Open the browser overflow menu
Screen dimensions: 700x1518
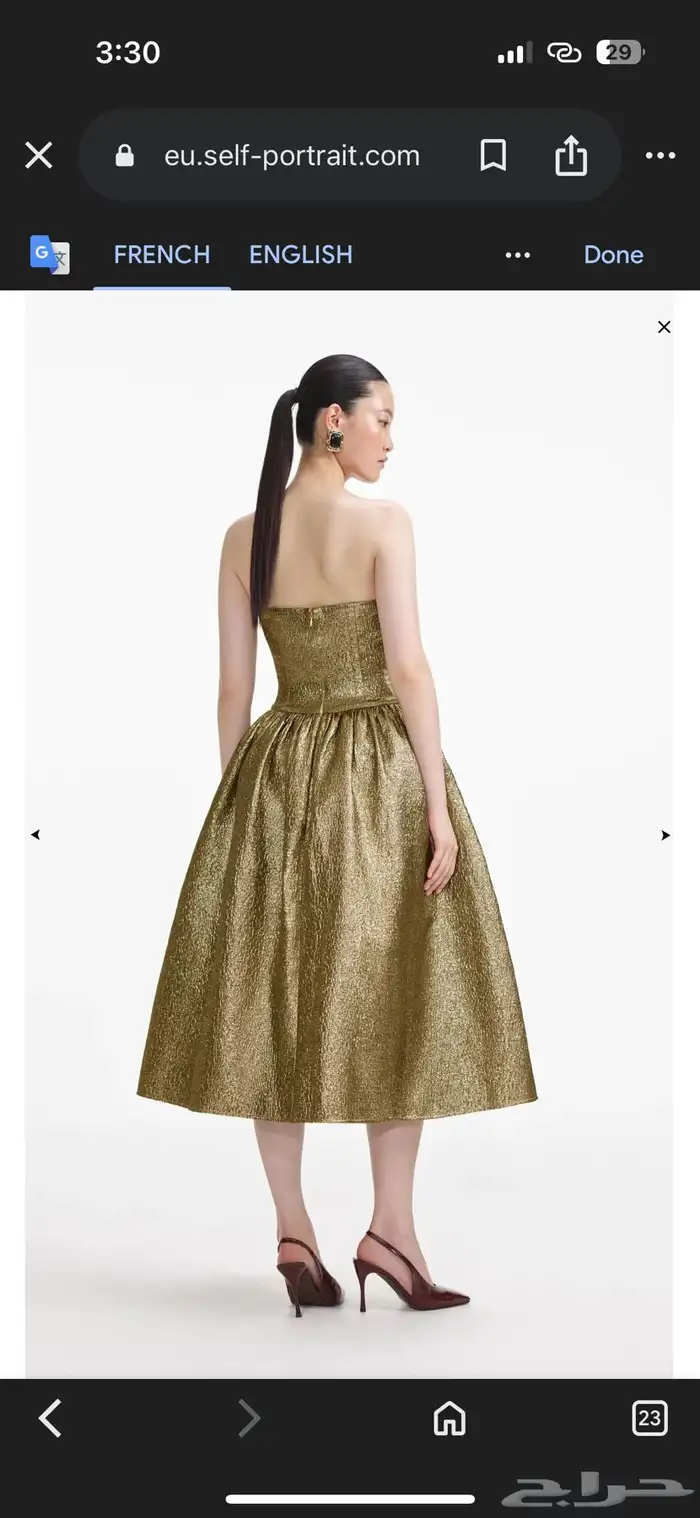coord(660,155)
